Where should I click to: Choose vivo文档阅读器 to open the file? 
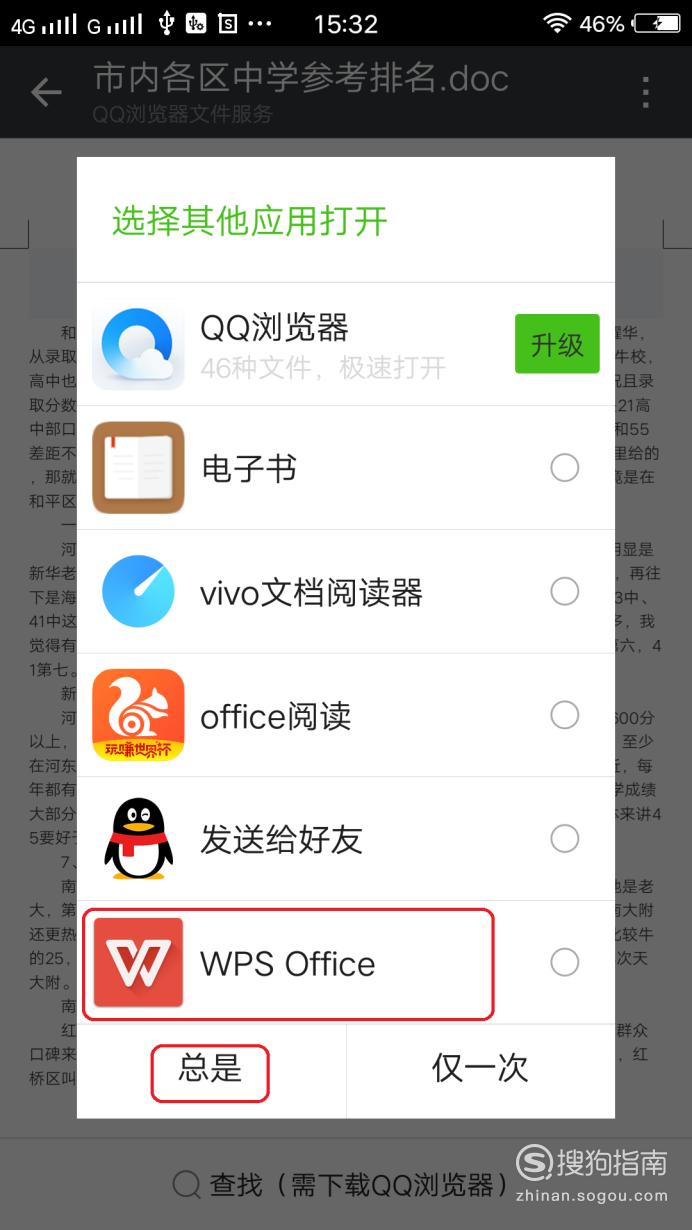tap(346, 592)
